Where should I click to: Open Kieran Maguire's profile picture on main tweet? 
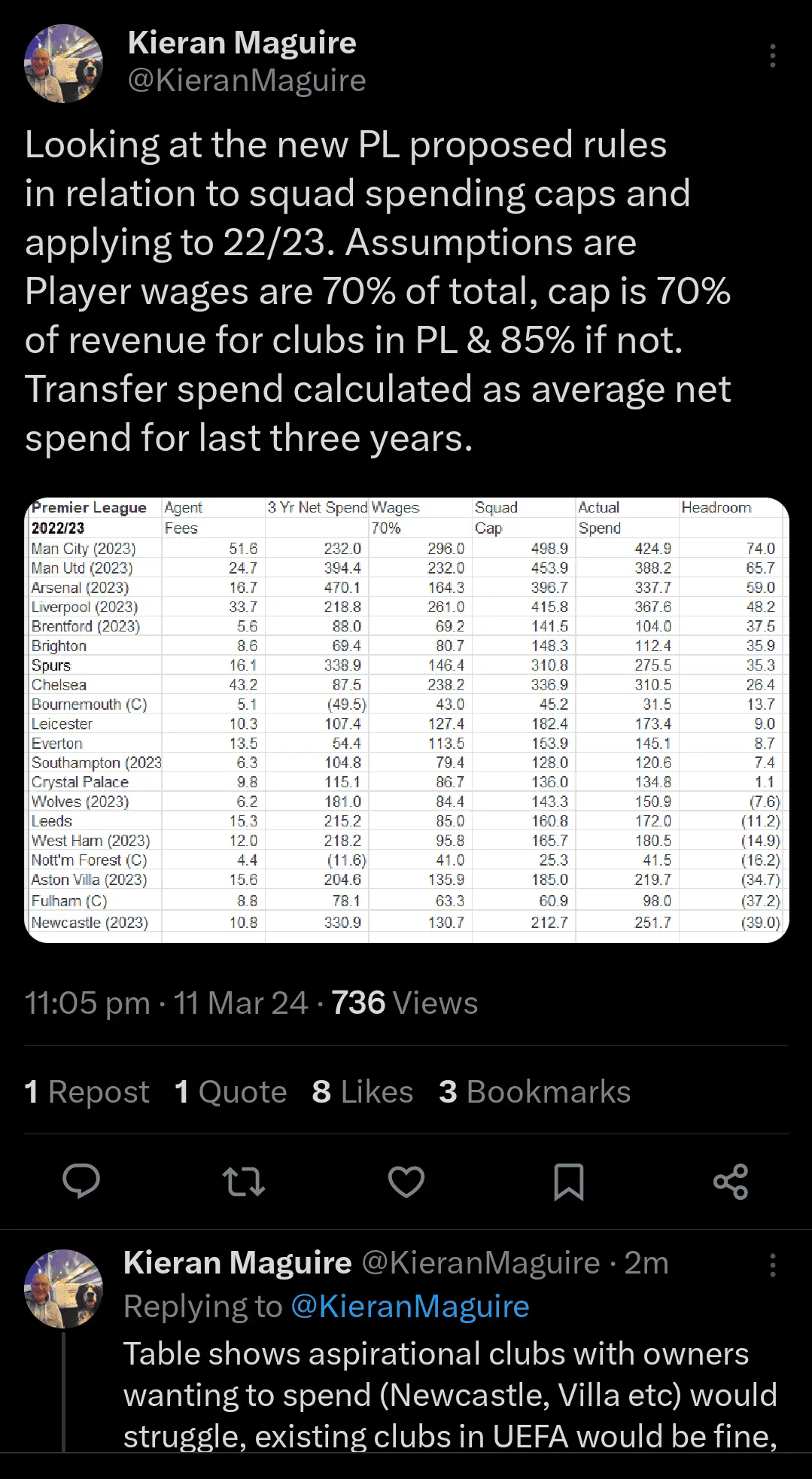(x=64, y=64)
